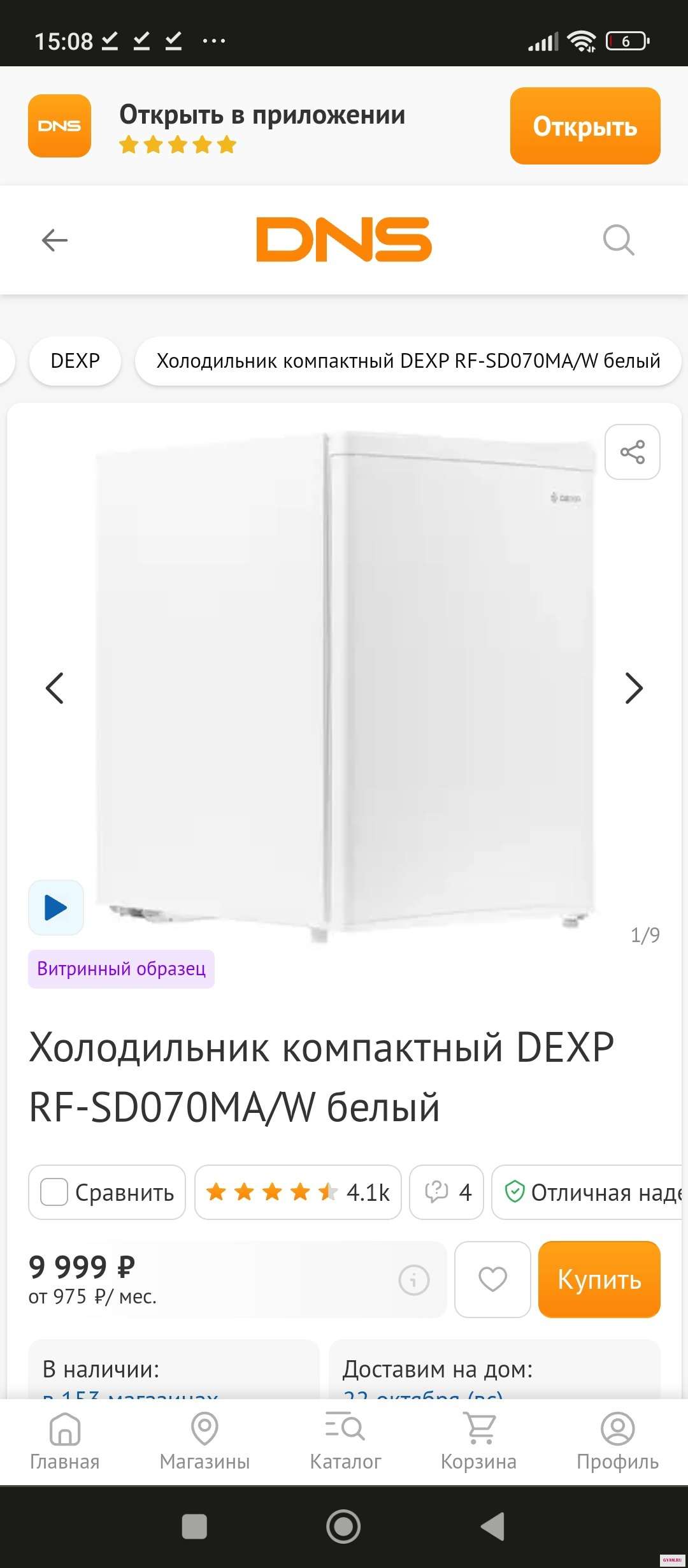The image size is (688, 1568).
Task: Show the next product photo
Action: 633,688
